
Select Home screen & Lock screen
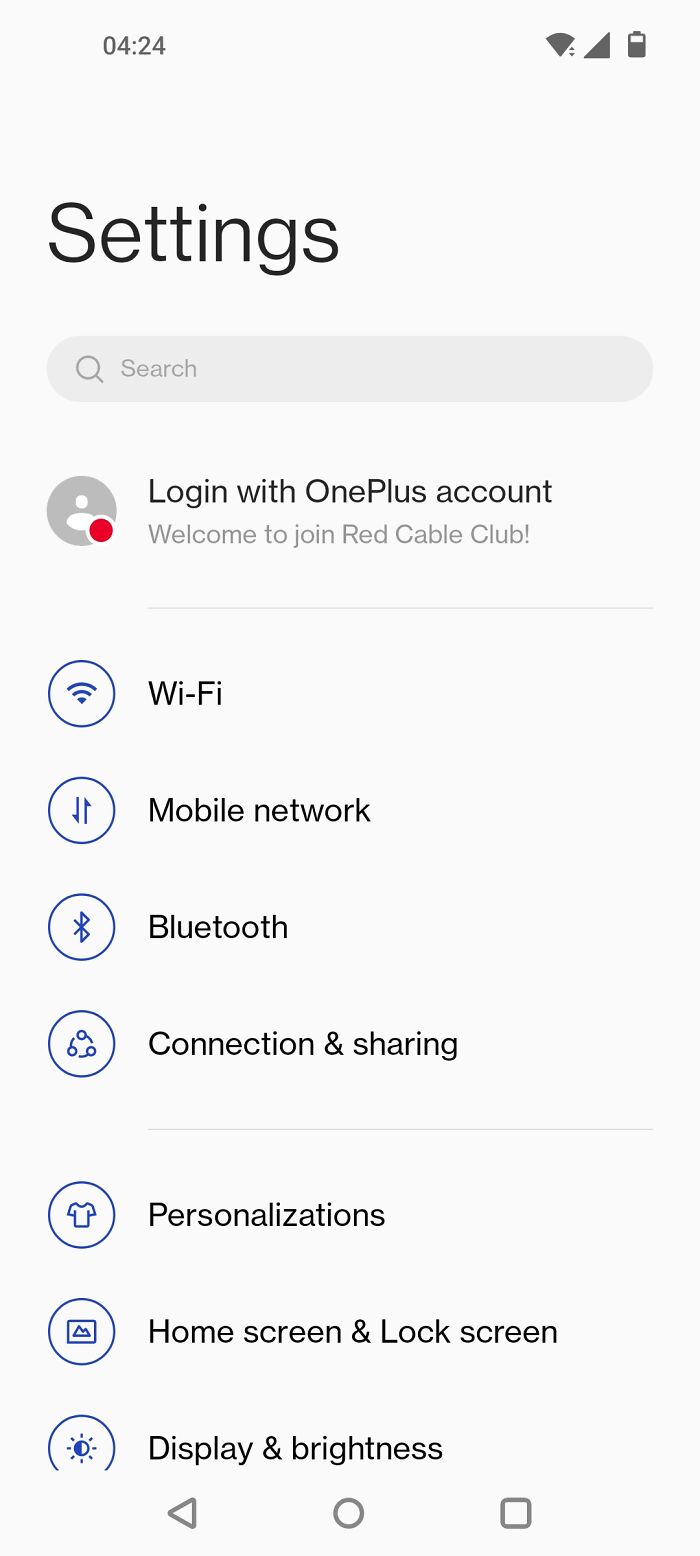pos(352,1332)
